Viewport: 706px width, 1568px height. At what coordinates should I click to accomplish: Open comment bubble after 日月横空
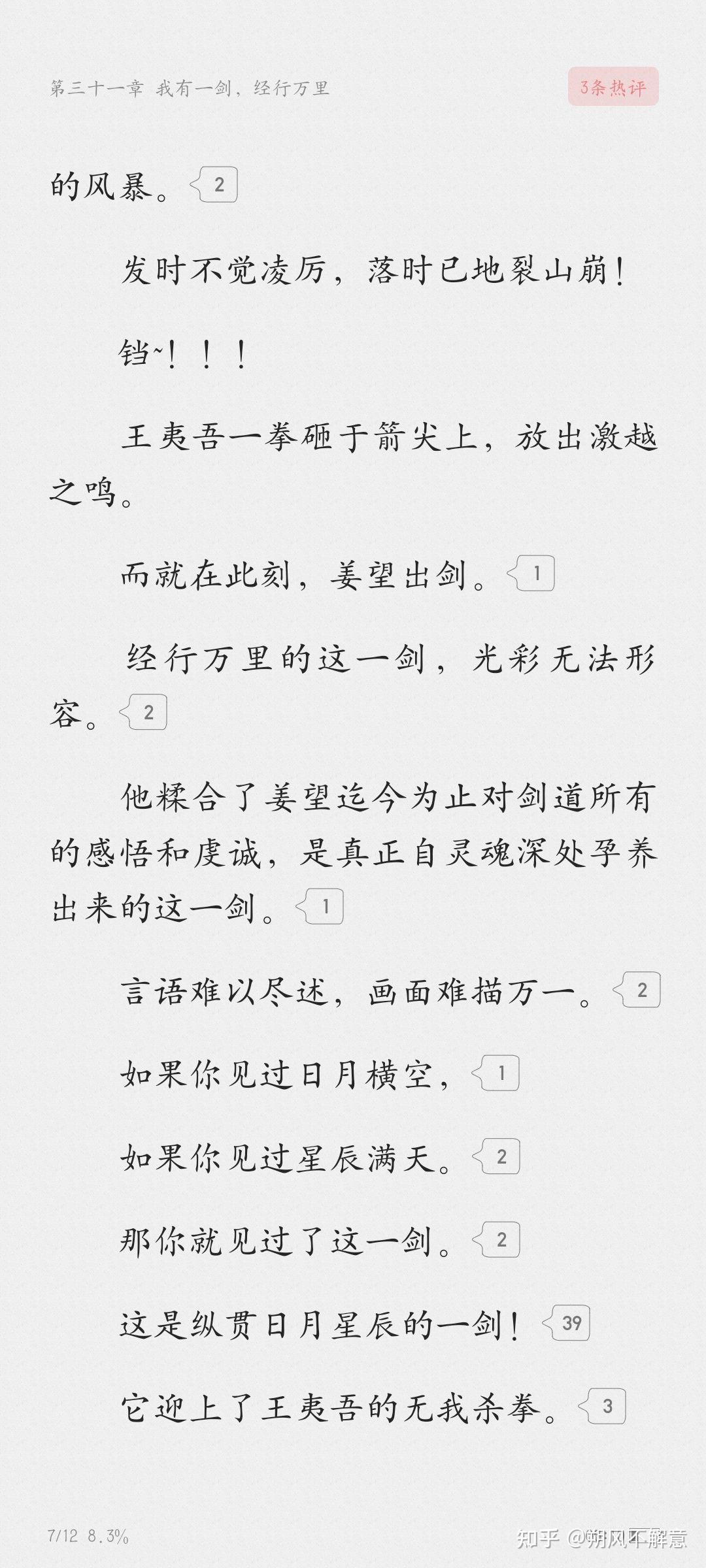coord(496,1073)
